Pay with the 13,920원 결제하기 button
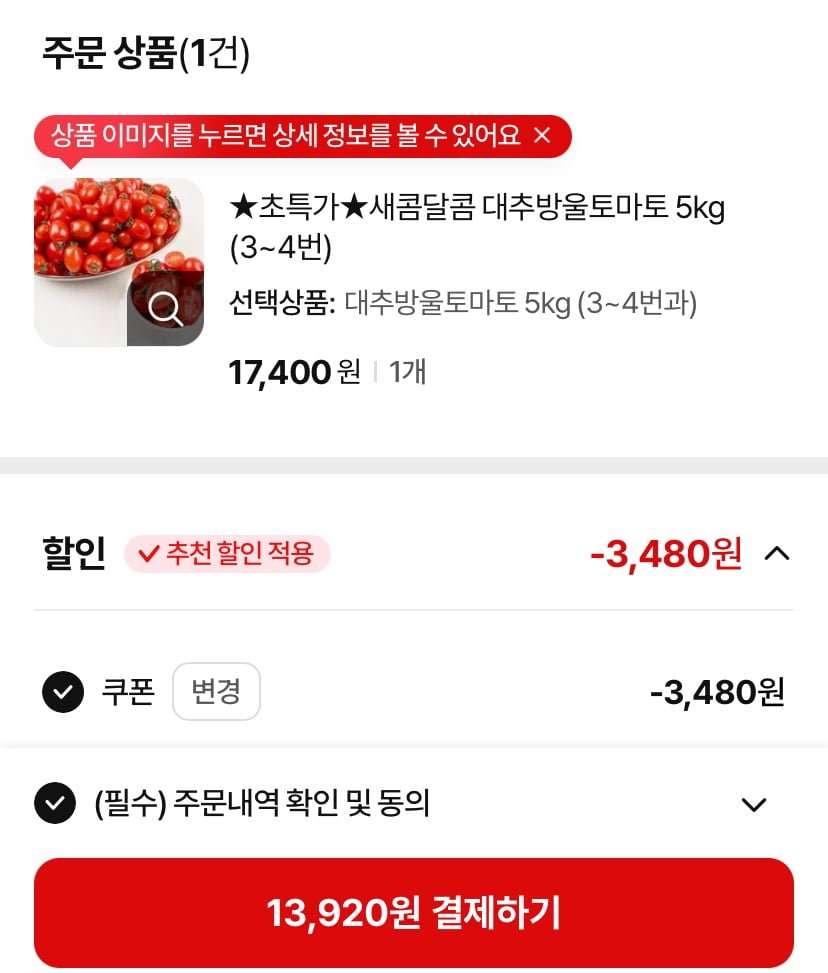 [x=413, y=912]
